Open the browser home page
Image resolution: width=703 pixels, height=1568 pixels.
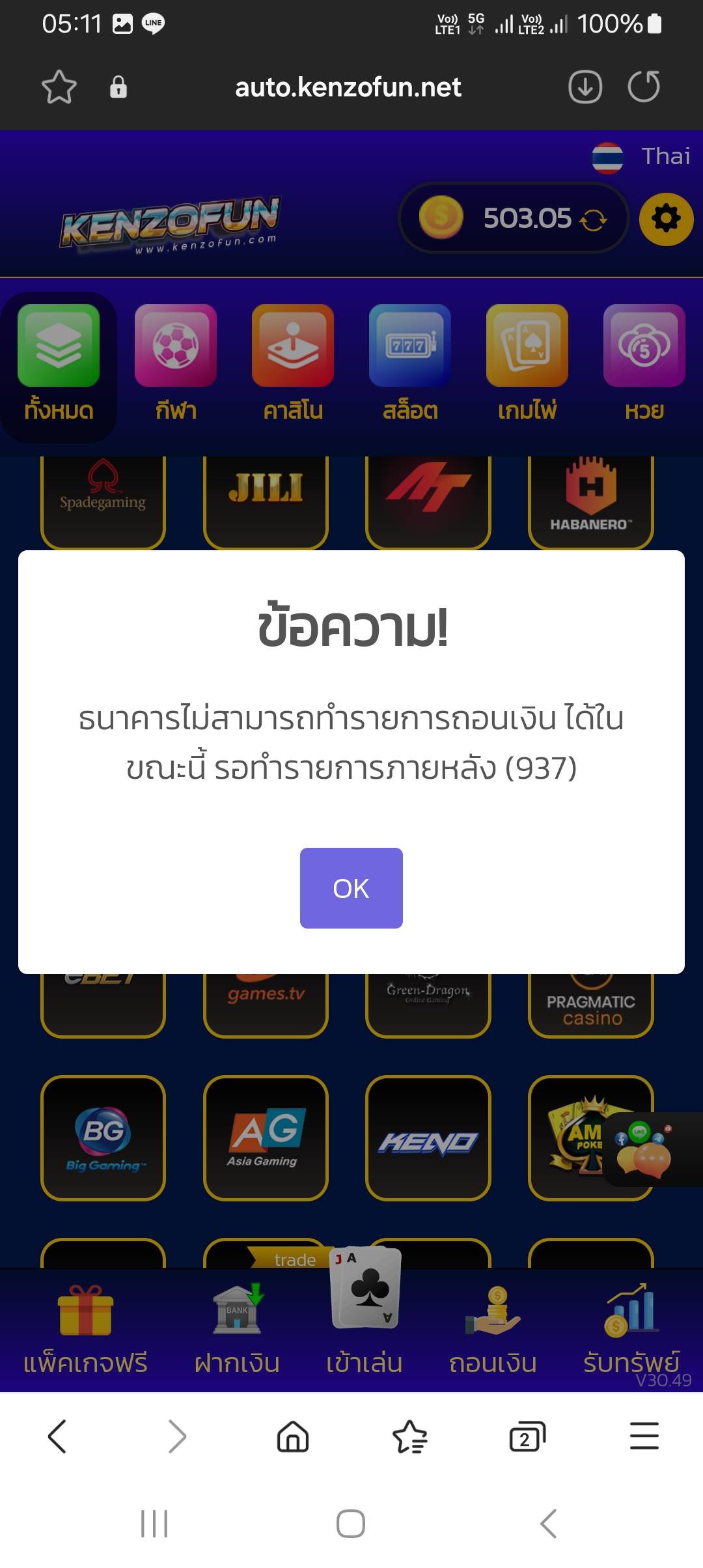pos(293,1436)
